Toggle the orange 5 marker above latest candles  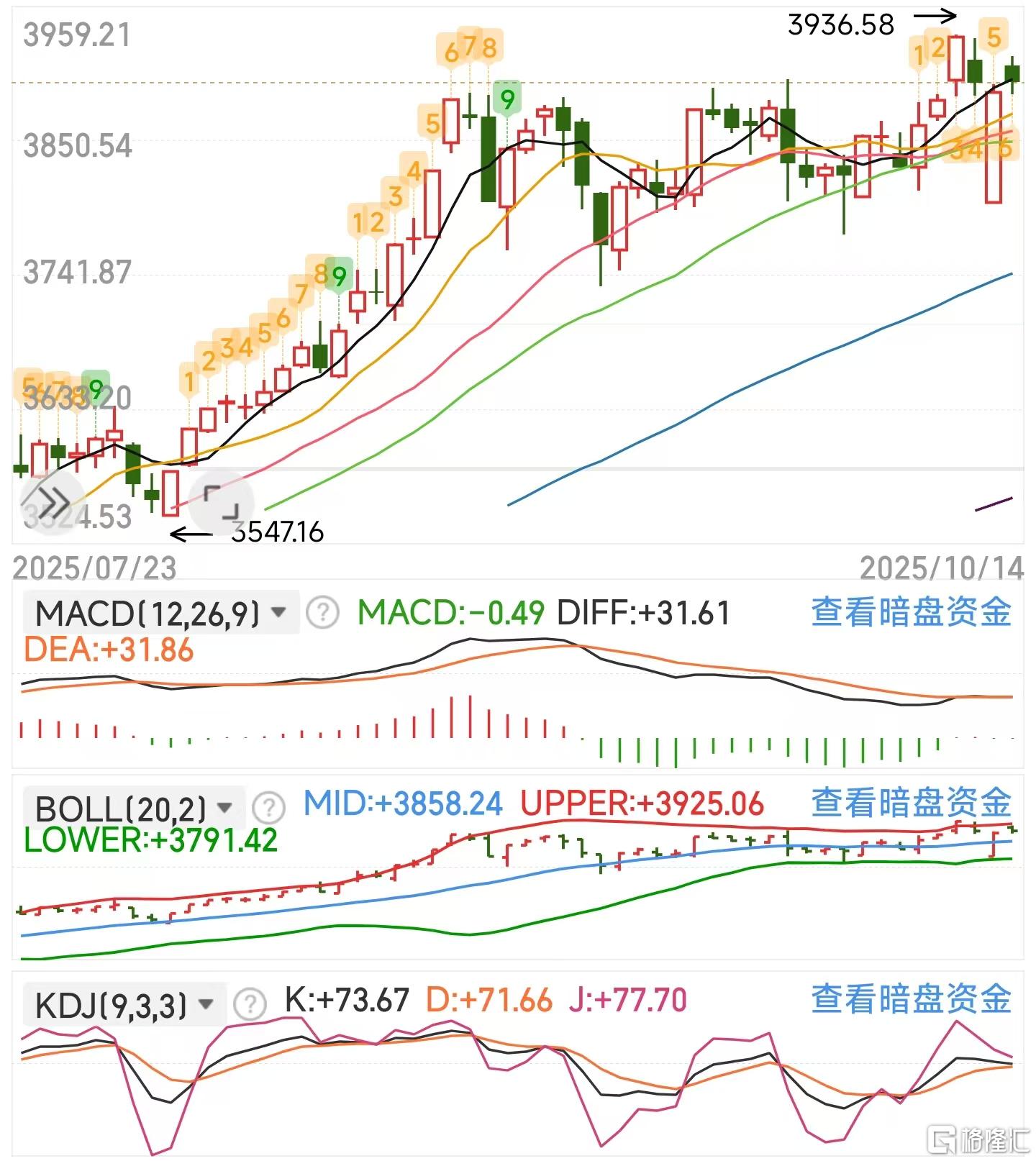click(x=994, y=35)
